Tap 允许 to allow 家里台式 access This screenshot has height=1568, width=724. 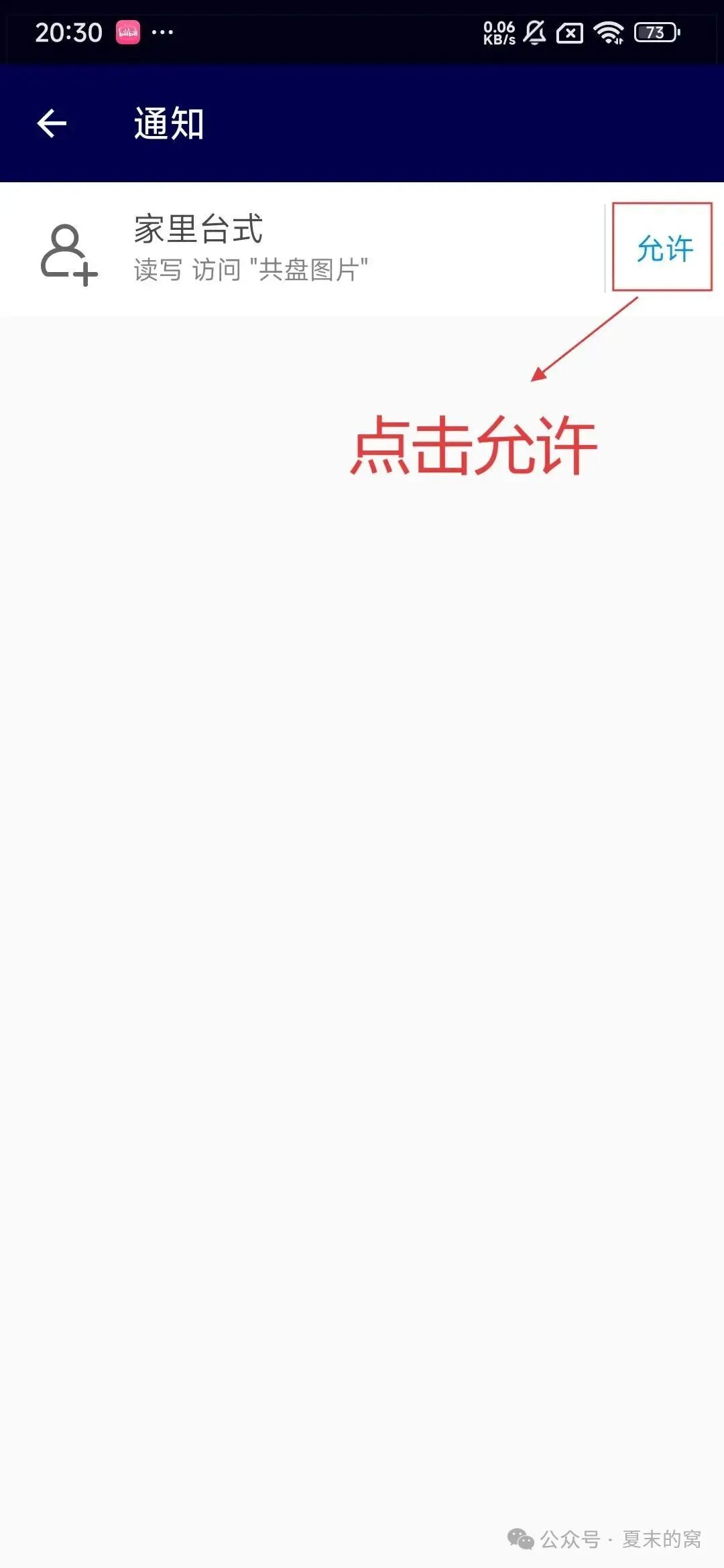coord(664,249)
